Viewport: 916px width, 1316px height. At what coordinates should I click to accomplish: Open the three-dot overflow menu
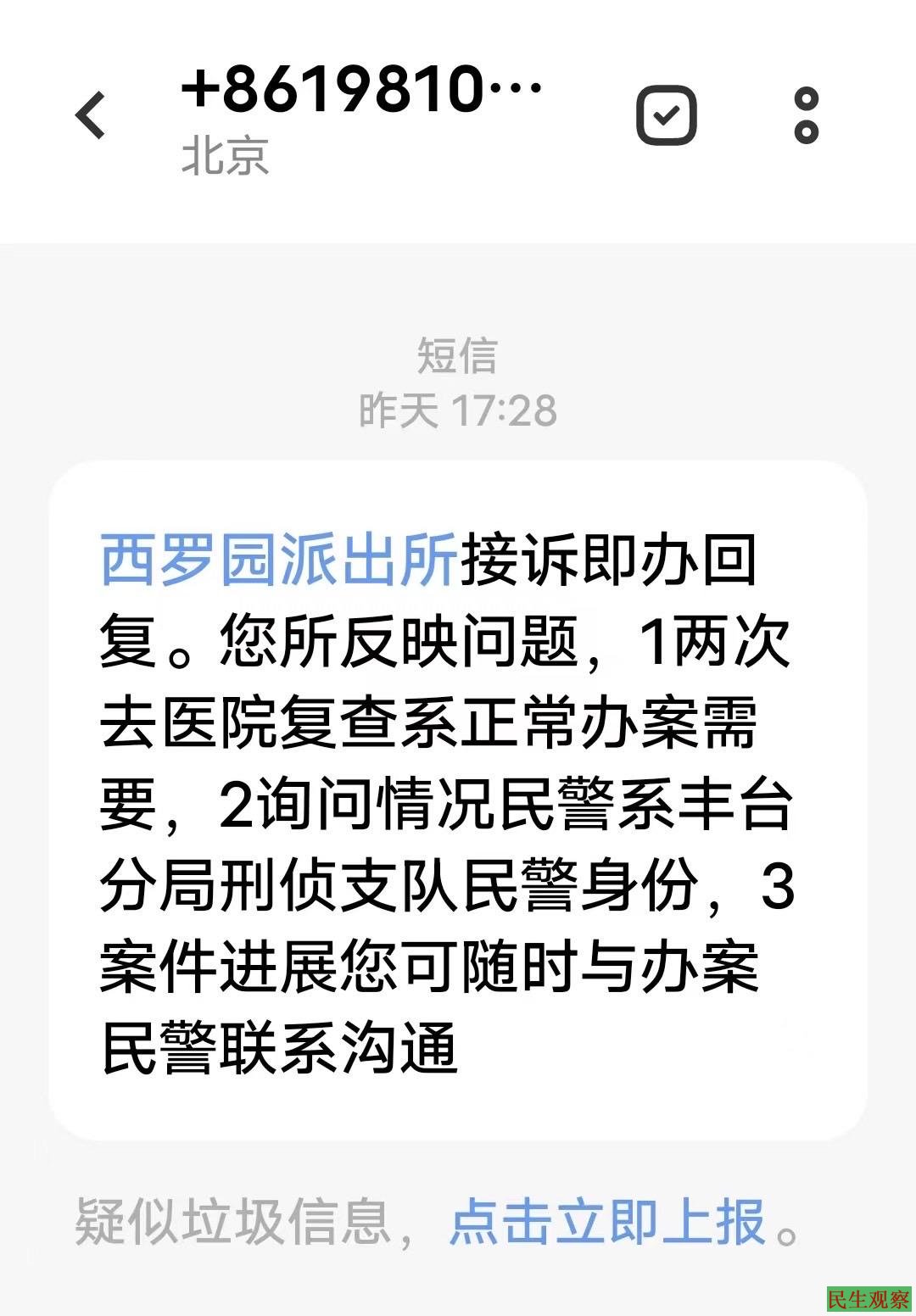coord(806,115)
